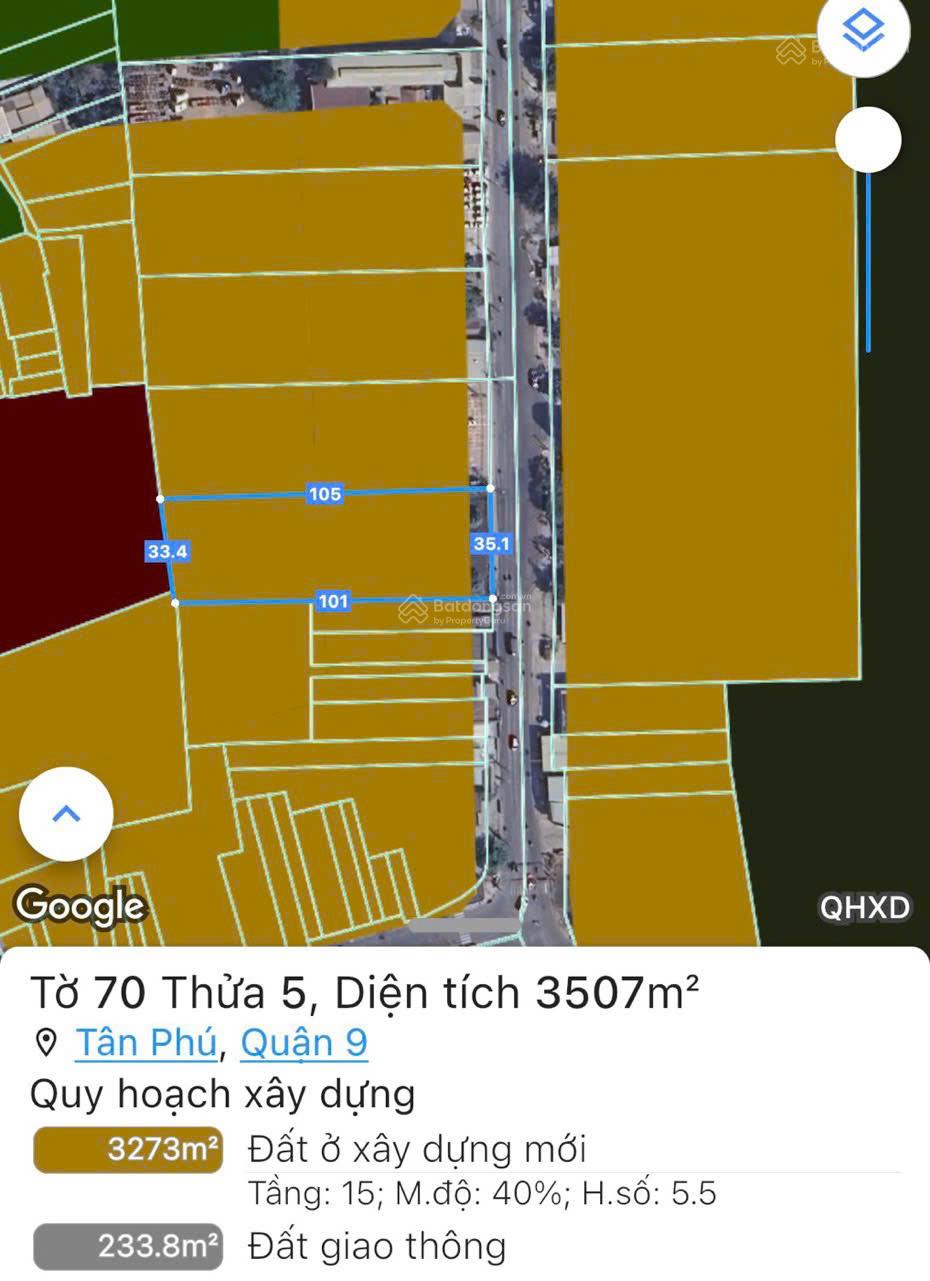The height and width of the screenshot is (1281, 930).
Task: Tap the QHXD map mode label
Action: 865,907
